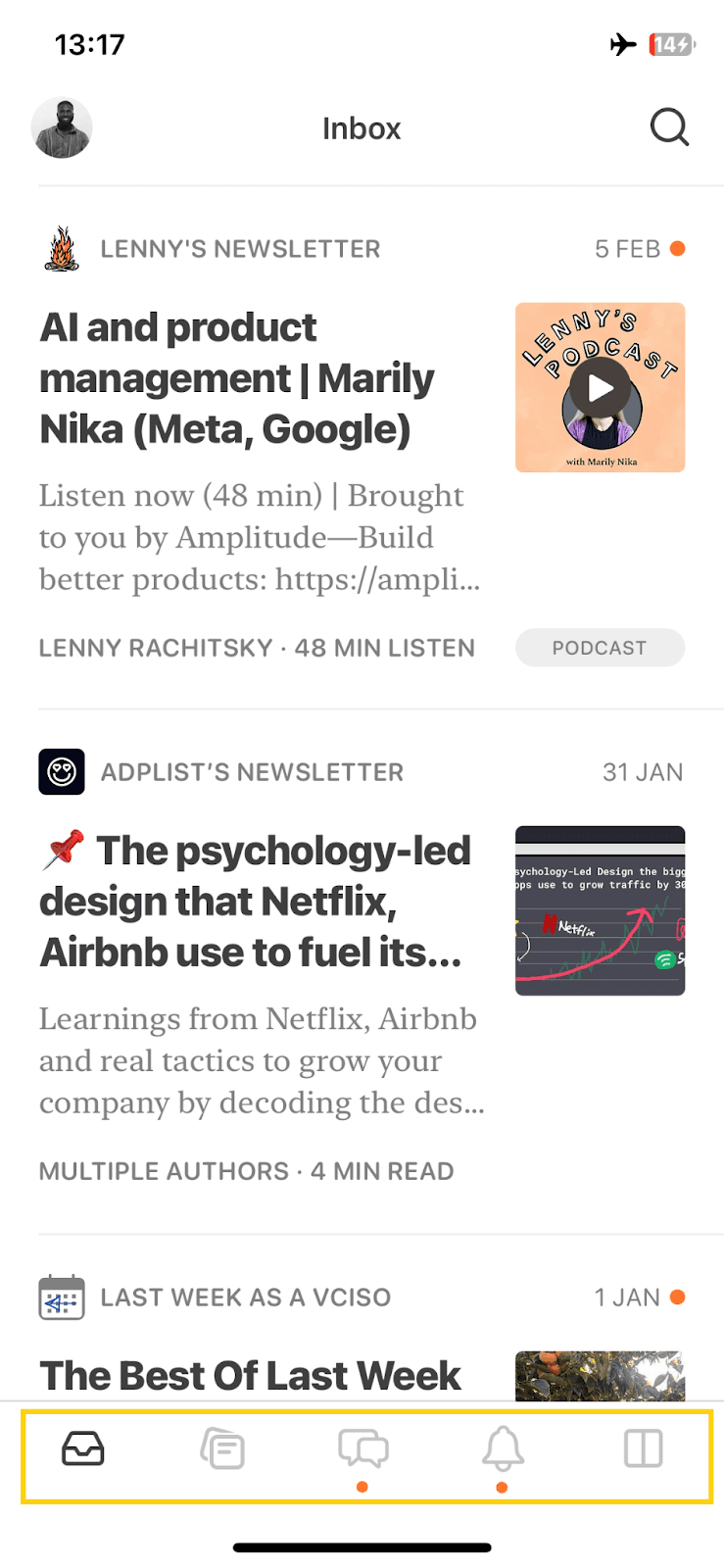Toggle the unread indicator beside 1 JAN
The image size is (724, 1568).
[x=678, y=1297]
